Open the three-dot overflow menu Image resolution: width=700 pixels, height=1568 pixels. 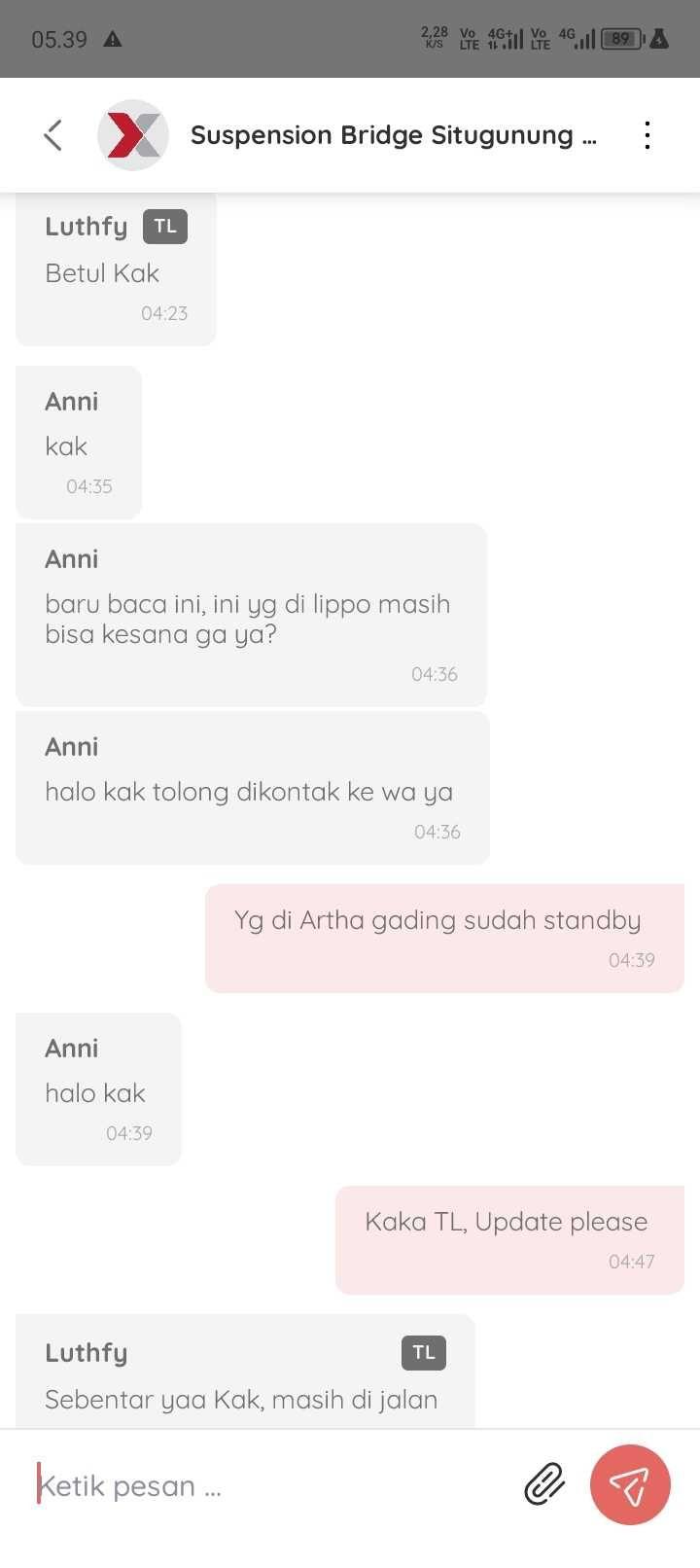click(x=647, y=135)
